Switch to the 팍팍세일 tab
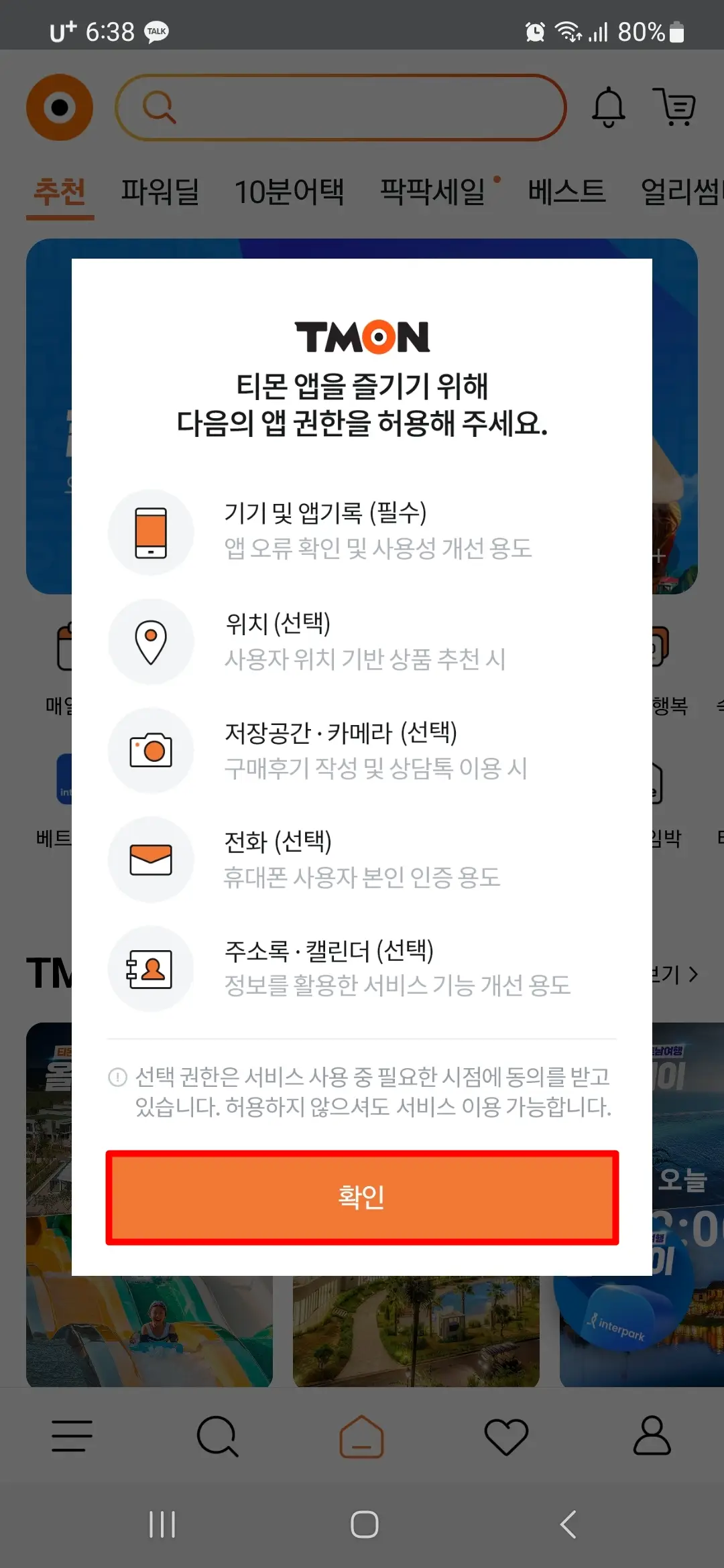This screenshot has width=724, height=1568. [434, 192]
